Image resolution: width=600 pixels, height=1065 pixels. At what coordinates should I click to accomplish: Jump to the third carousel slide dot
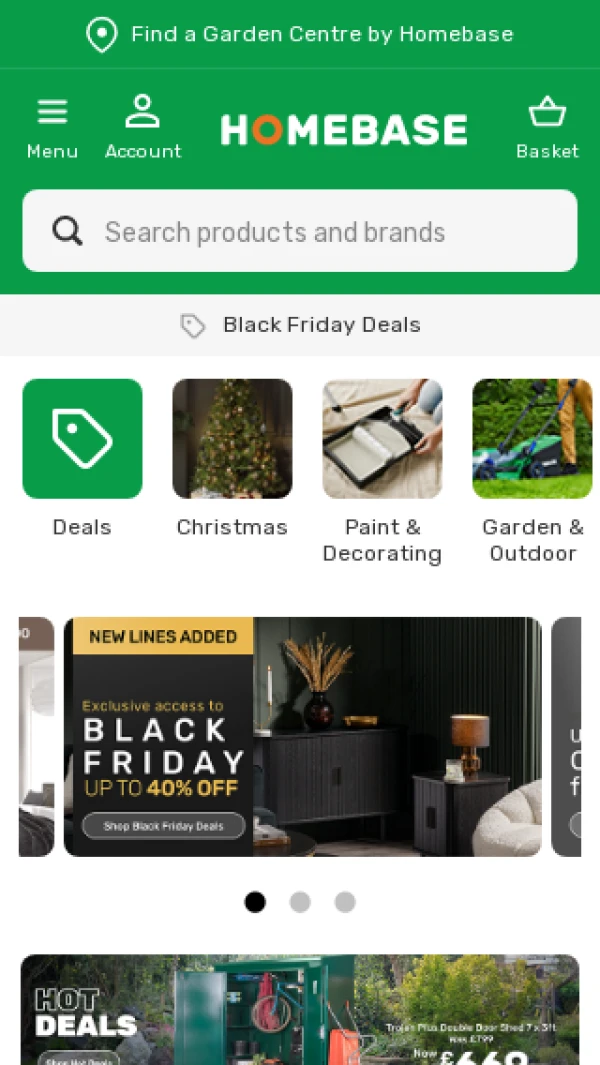(345, 902)
